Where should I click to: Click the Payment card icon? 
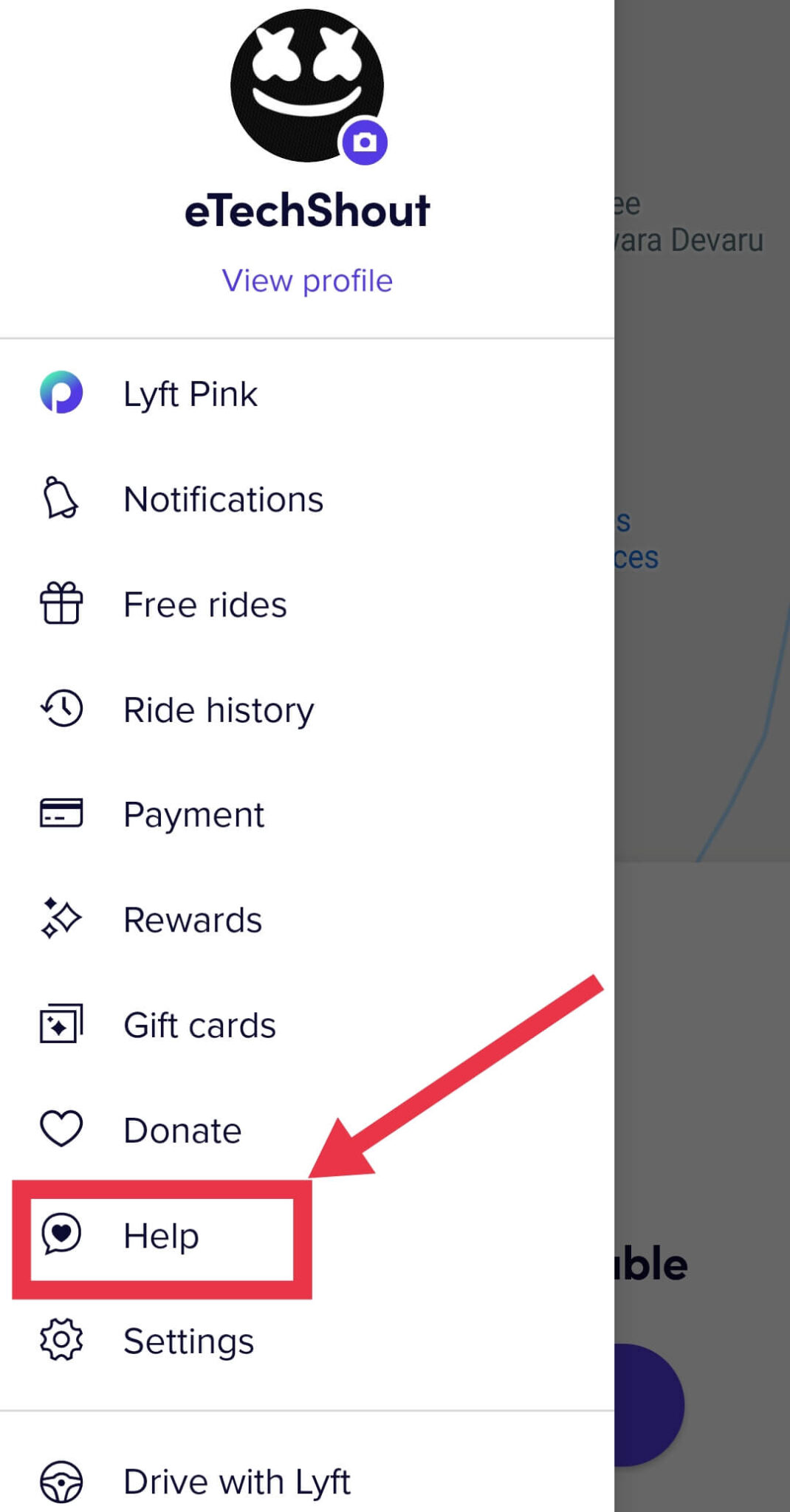point(63,814)
